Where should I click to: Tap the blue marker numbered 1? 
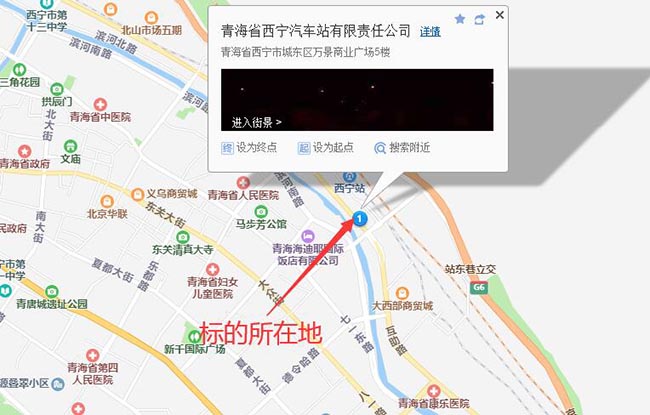point(361,218)
